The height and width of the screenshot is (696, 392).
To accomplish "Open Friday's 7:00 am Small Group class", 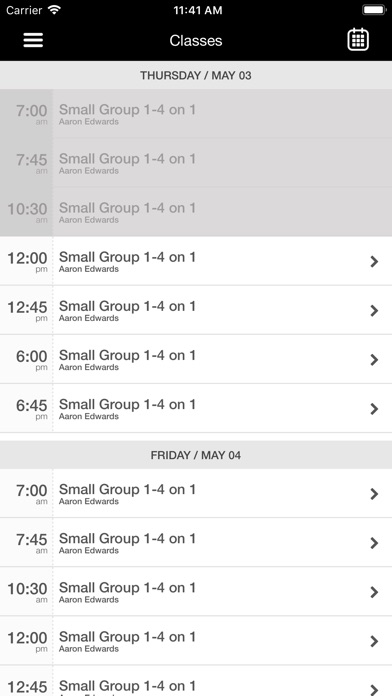I will click(196, 494).
